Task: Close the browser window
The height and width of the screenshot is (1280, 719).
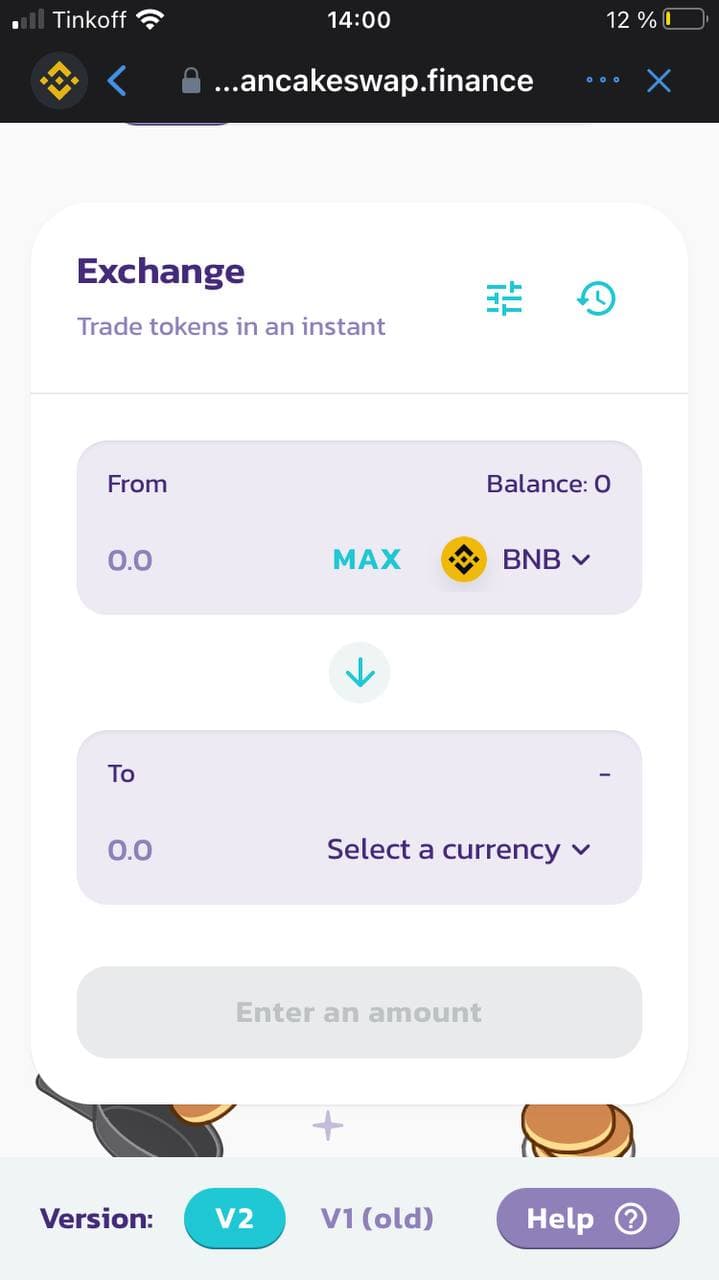Action: (658, 80)
